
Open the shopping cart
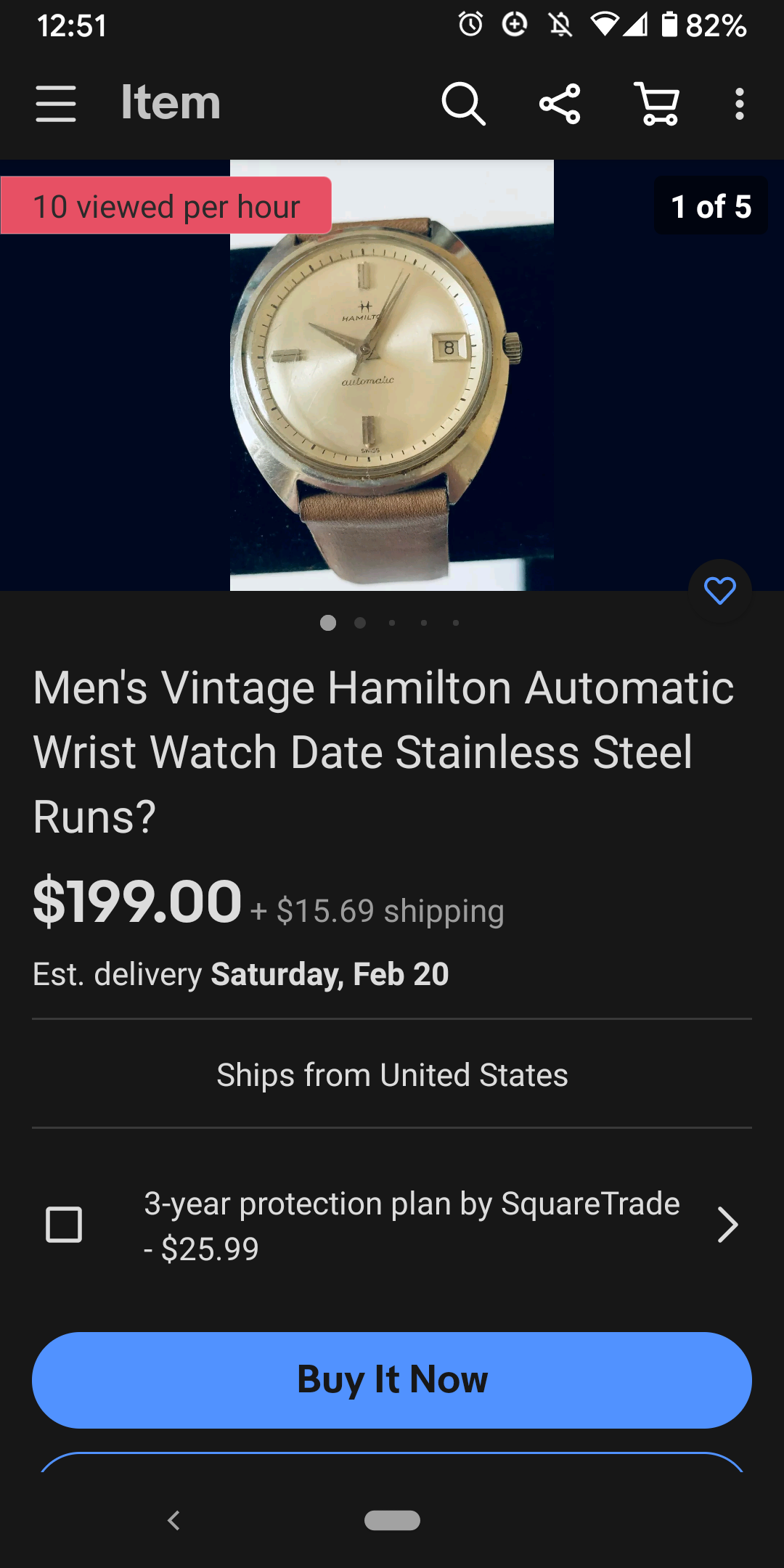point(657,104)
